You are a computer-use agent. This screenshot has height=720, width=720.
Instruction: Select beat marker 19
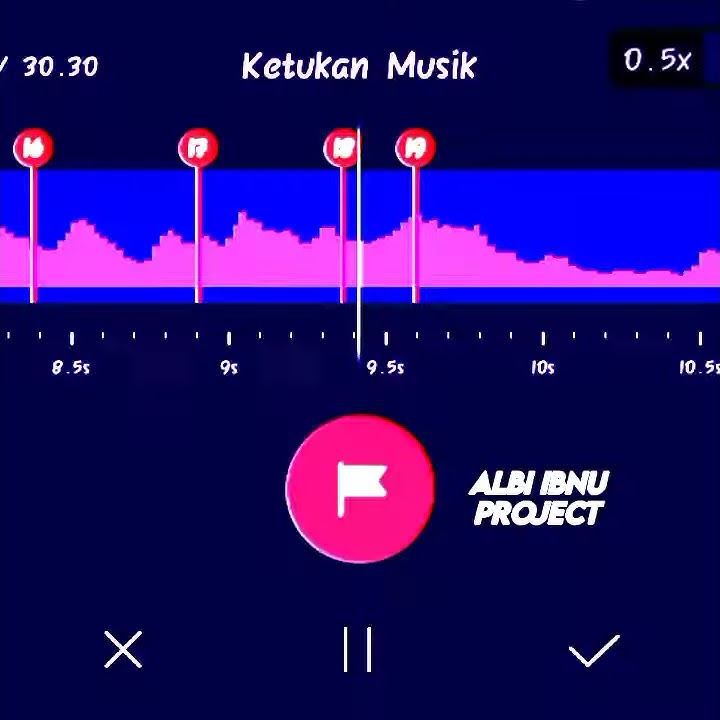click(x=415, y=149)
